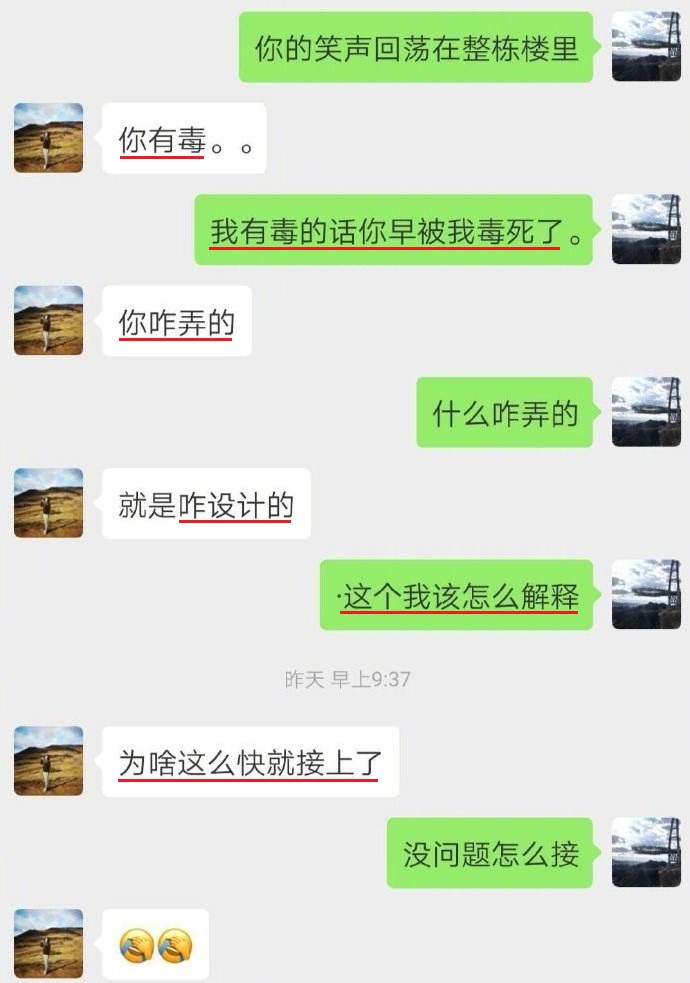The height and width of the screenshot is (983, 690).
Task: Open contact avatar beside '你咋弄的'
Action: 48,321
